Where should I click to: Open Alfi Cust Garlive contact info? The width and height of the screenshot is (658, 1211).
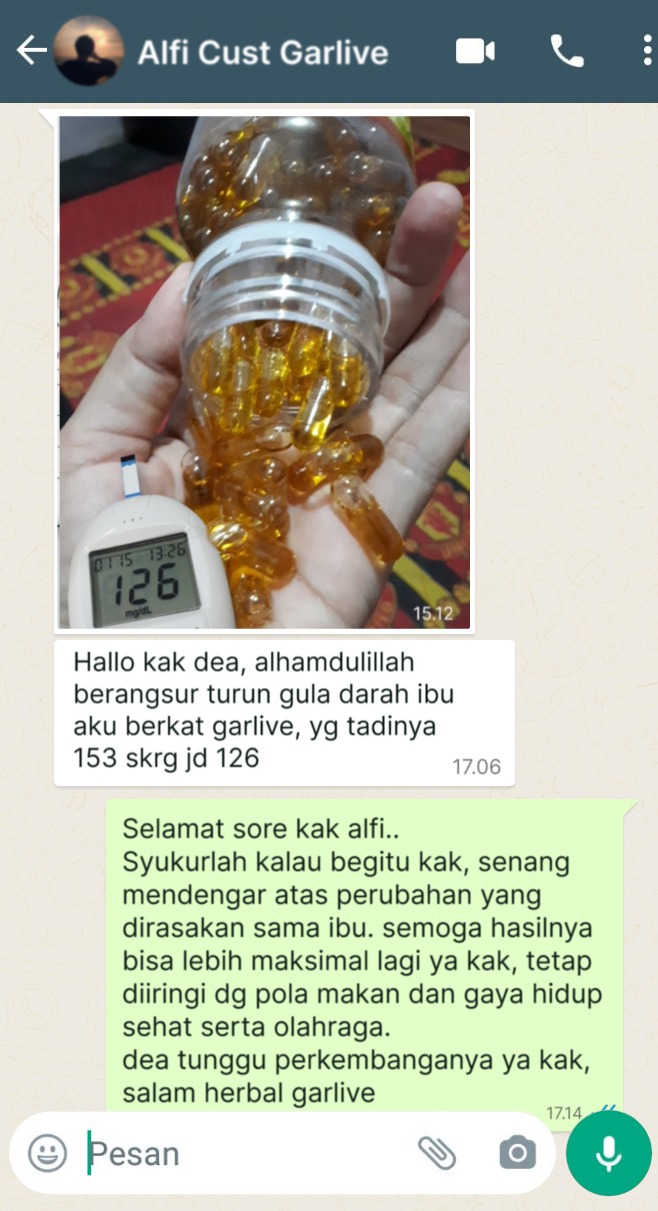(262, 52)
